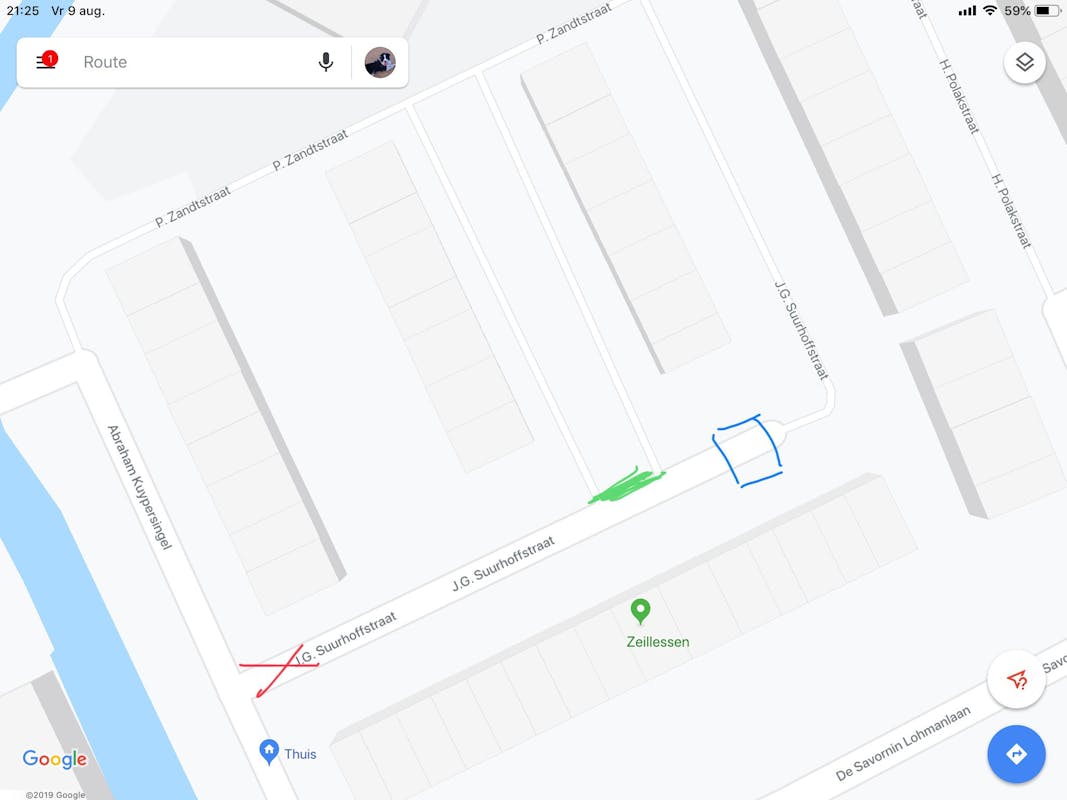This screenshot has height=800, width=1067.
Task: Open the blue directions button
Action: [x=1016, y=754]
